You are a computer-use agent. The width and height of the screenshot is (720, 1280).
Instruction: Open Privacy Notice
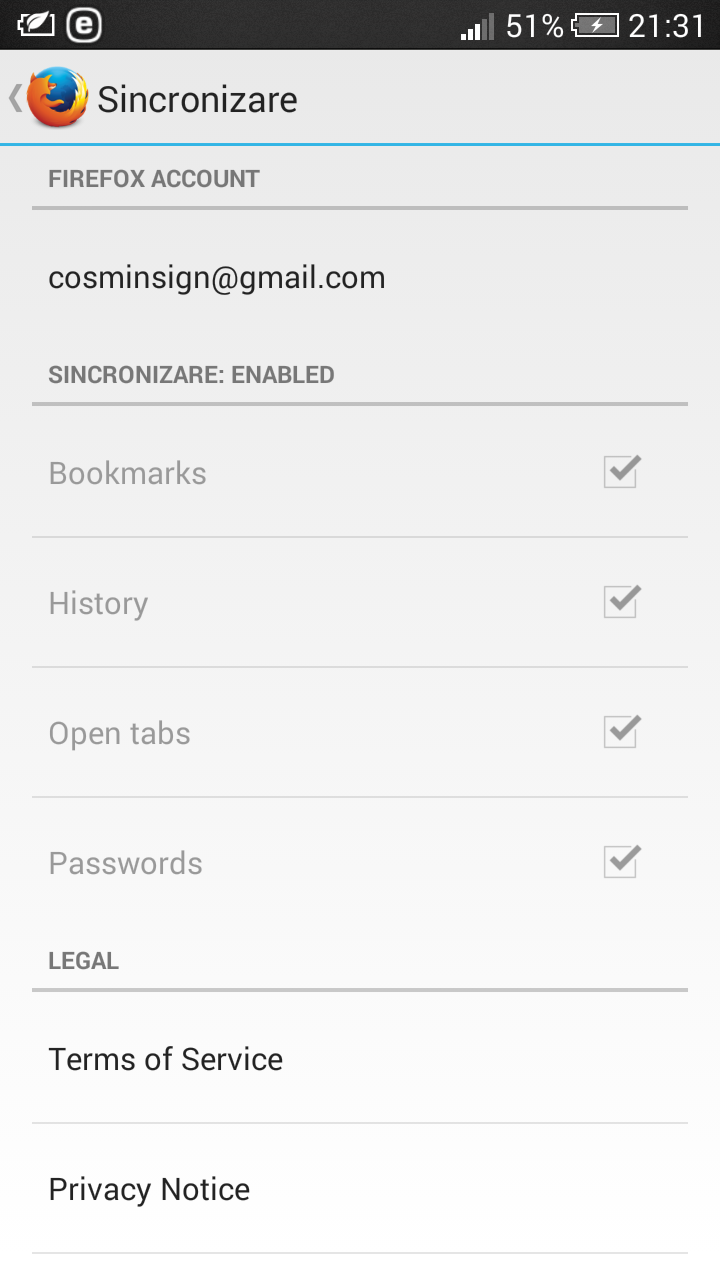click(x=360, y=1188)
